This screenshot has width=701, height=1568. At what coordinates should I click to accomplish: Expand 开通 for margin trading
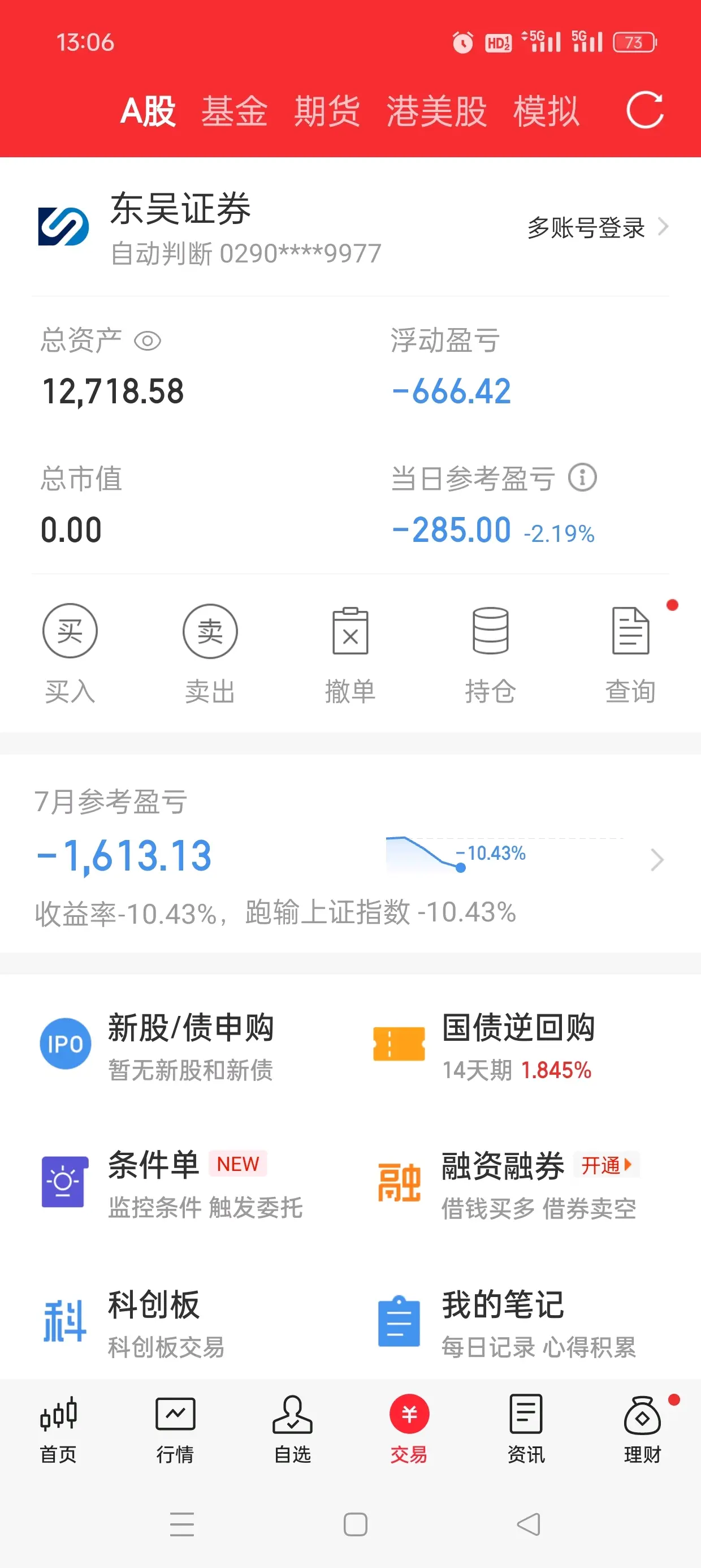click(x=608, y=1165)
